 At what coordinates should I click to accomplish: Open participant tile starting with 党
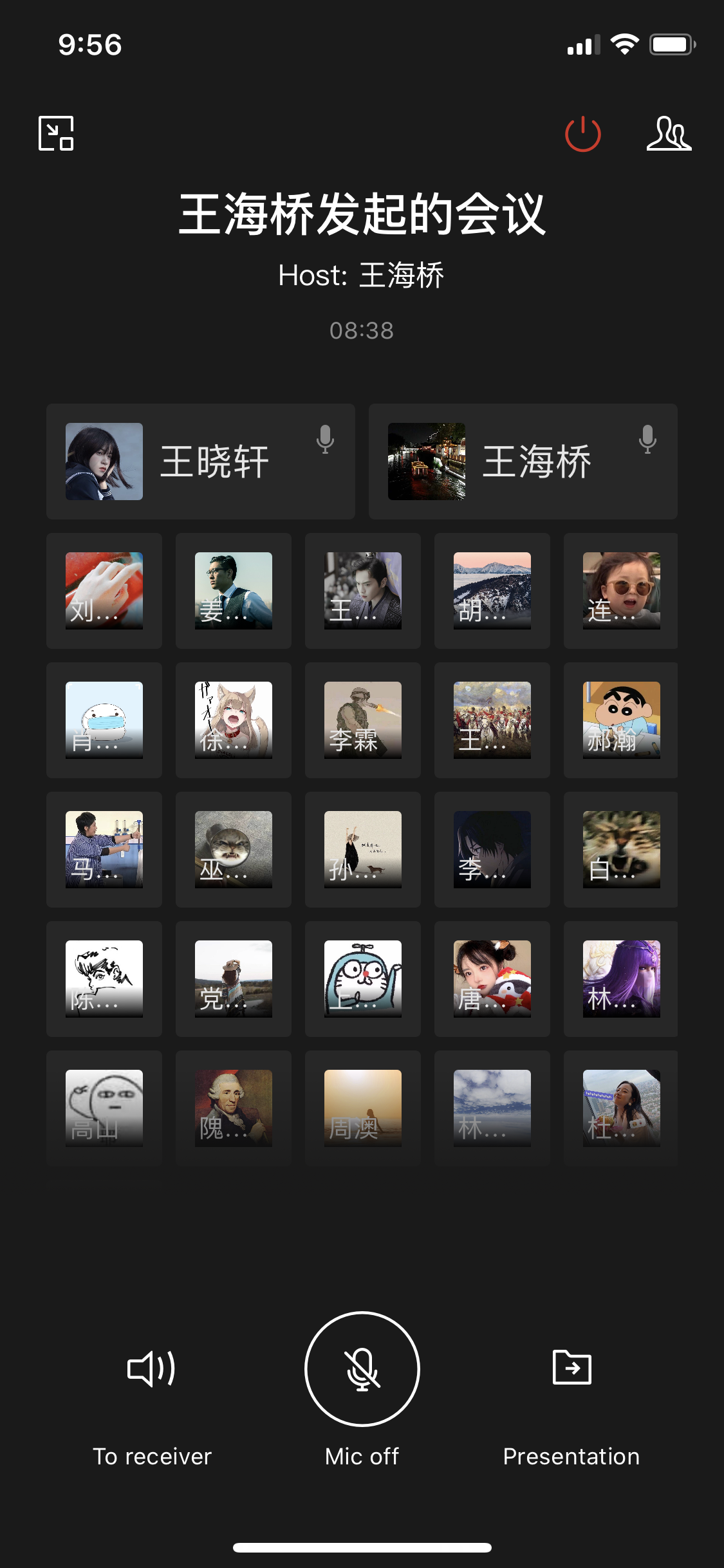(234, 979)
